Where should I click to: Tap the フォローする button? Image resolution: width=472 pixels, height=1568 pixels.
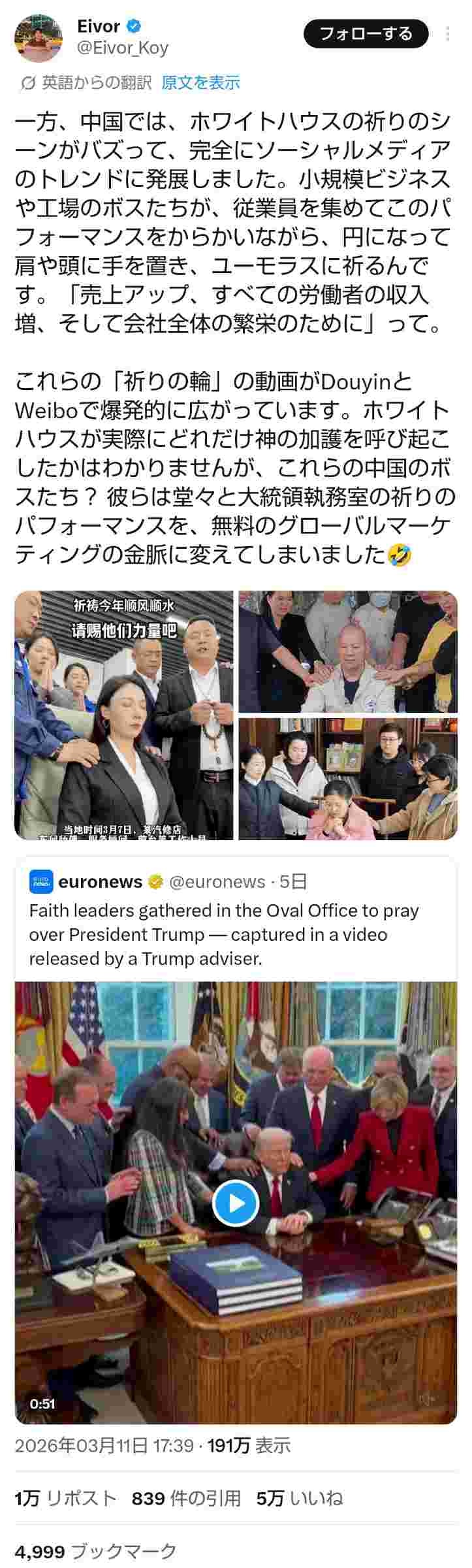click(x=366, y=34)
